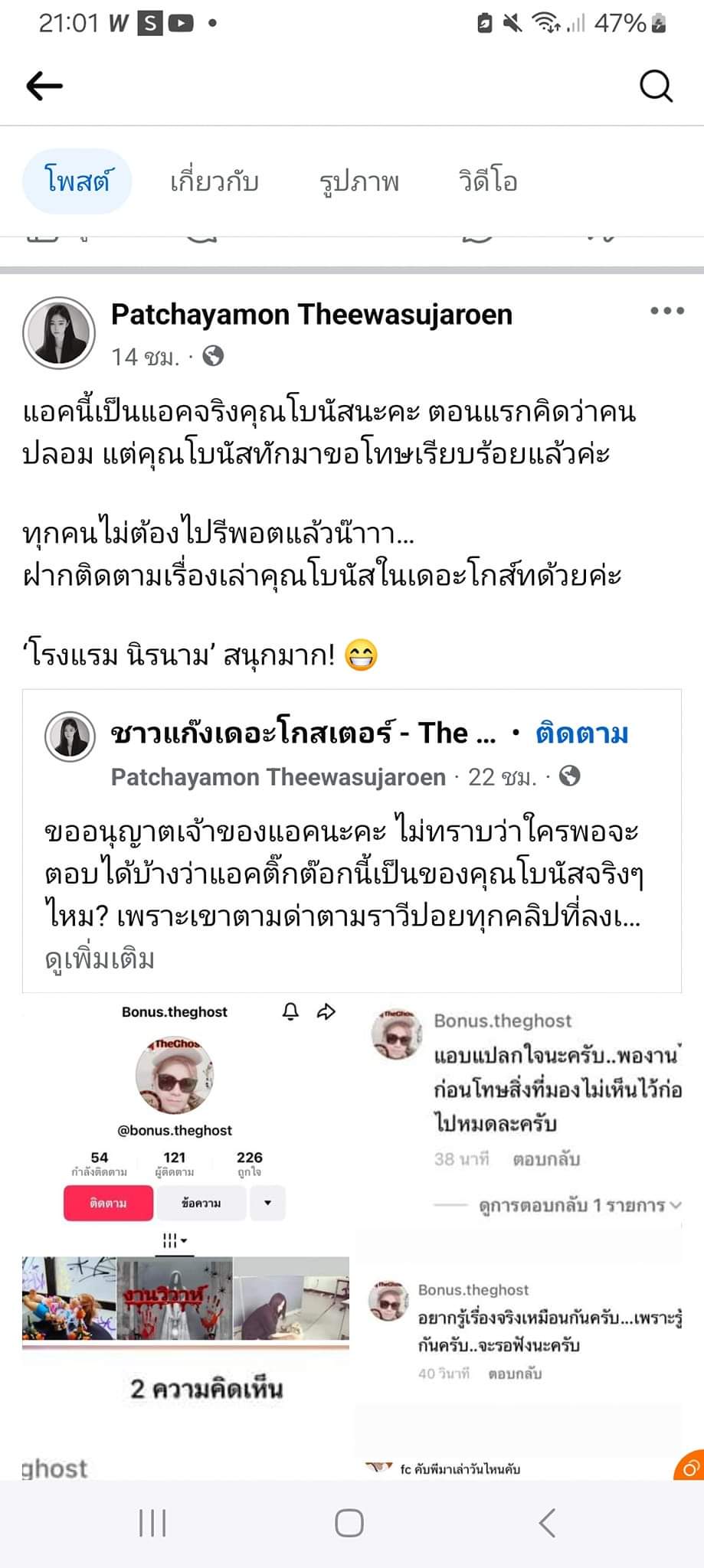Screen dimensions: 704x1568
Task: Expand shared post with ดูเพิ่มเติม
Action: pyautogui.click(x=100, y=959)
